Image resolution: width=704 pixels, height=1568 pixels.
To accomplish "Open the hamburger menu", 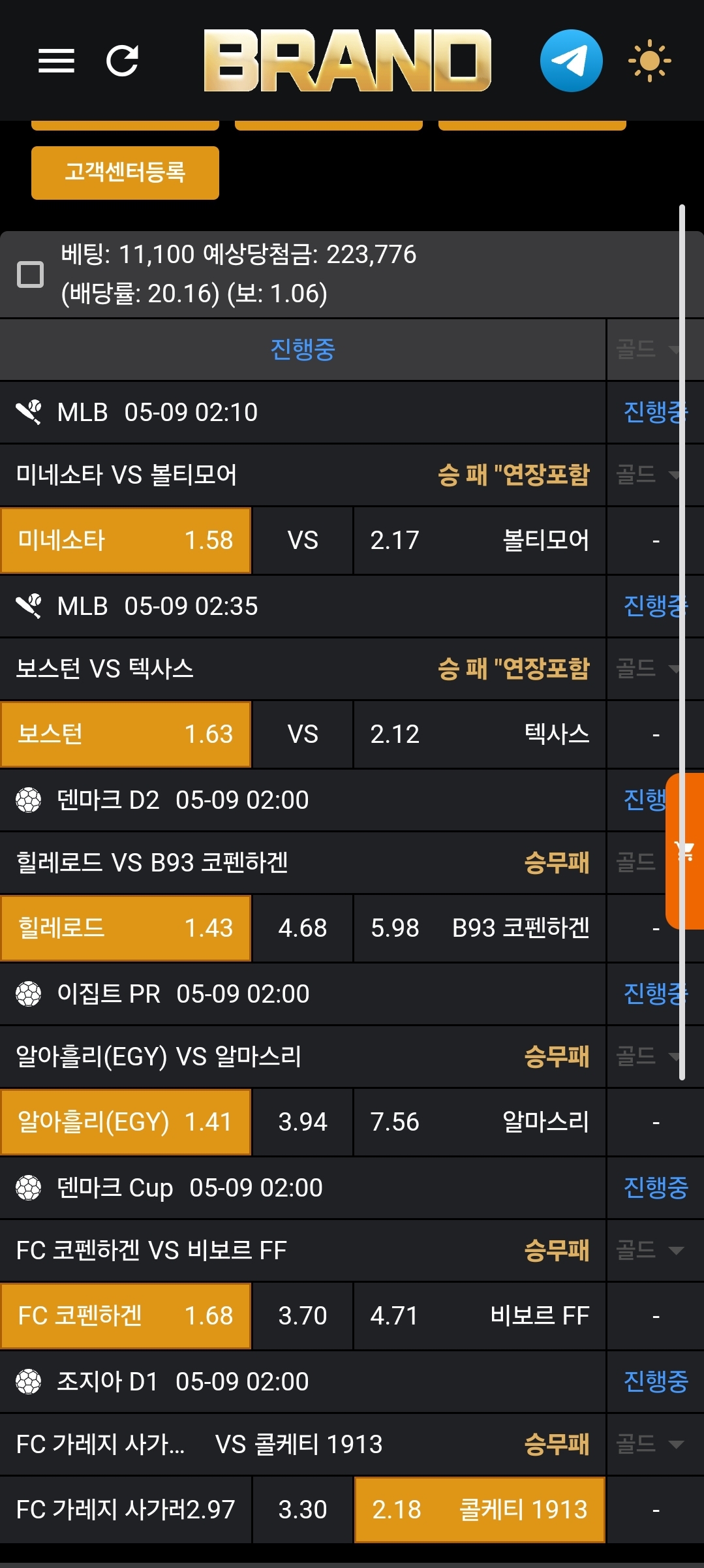I will pos(56,61).
